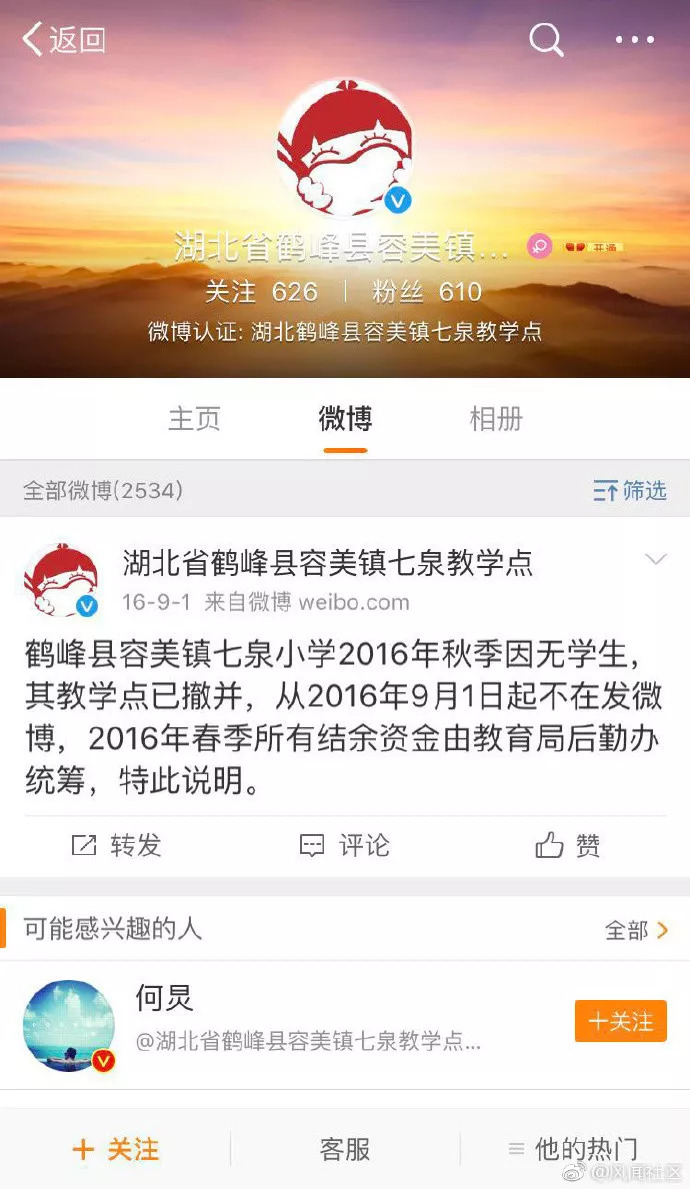This screenshot has height=1189, width=690.
Task: Open the search magnifier icon
Action: pyautogui.click(x=546, y=40)
